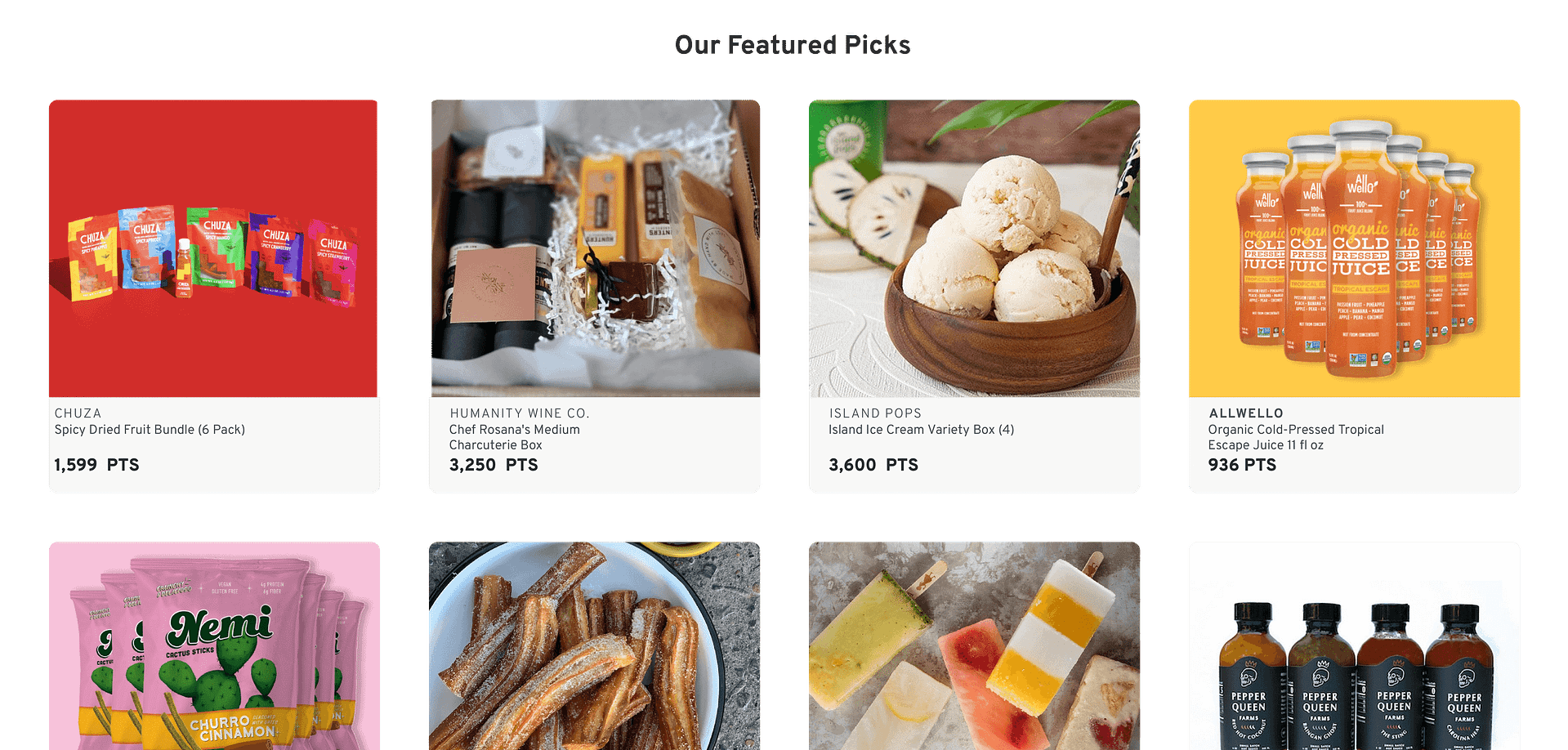Open Chef Rosana's Medium Charcuterie Box card
The image size is (1568, 750).
pos(594,296)
